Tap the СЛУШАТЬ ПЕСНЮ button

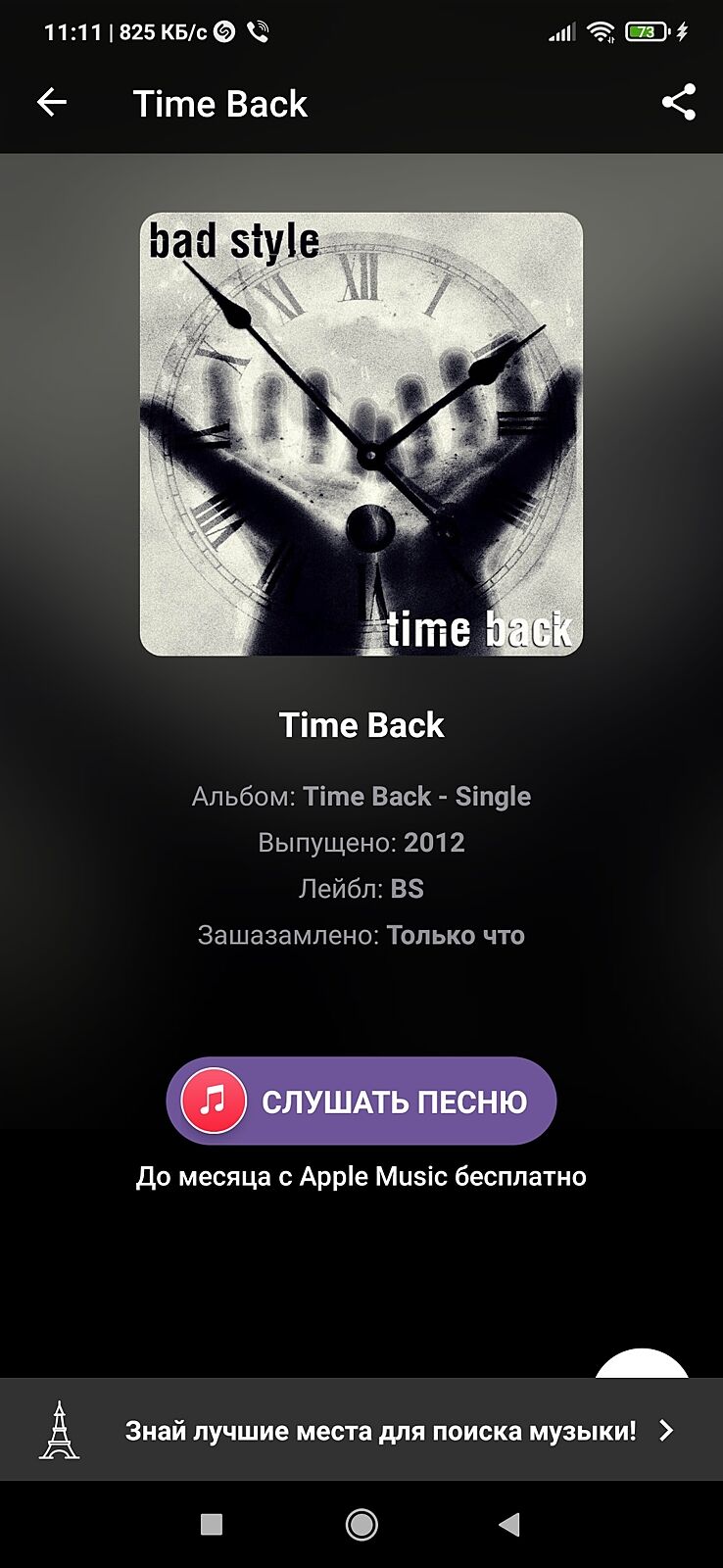tap(361, 1101)
